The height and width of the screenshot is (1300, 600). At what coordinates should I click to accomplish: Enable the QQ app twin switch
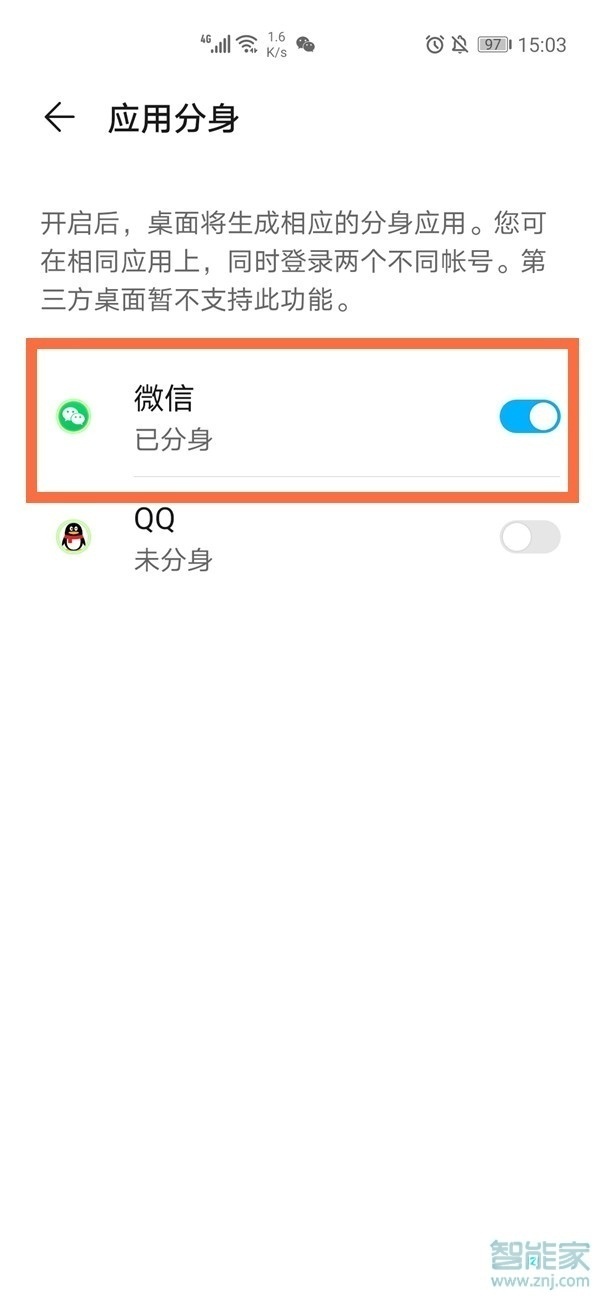pyautogui.click(x=529, y=538)
